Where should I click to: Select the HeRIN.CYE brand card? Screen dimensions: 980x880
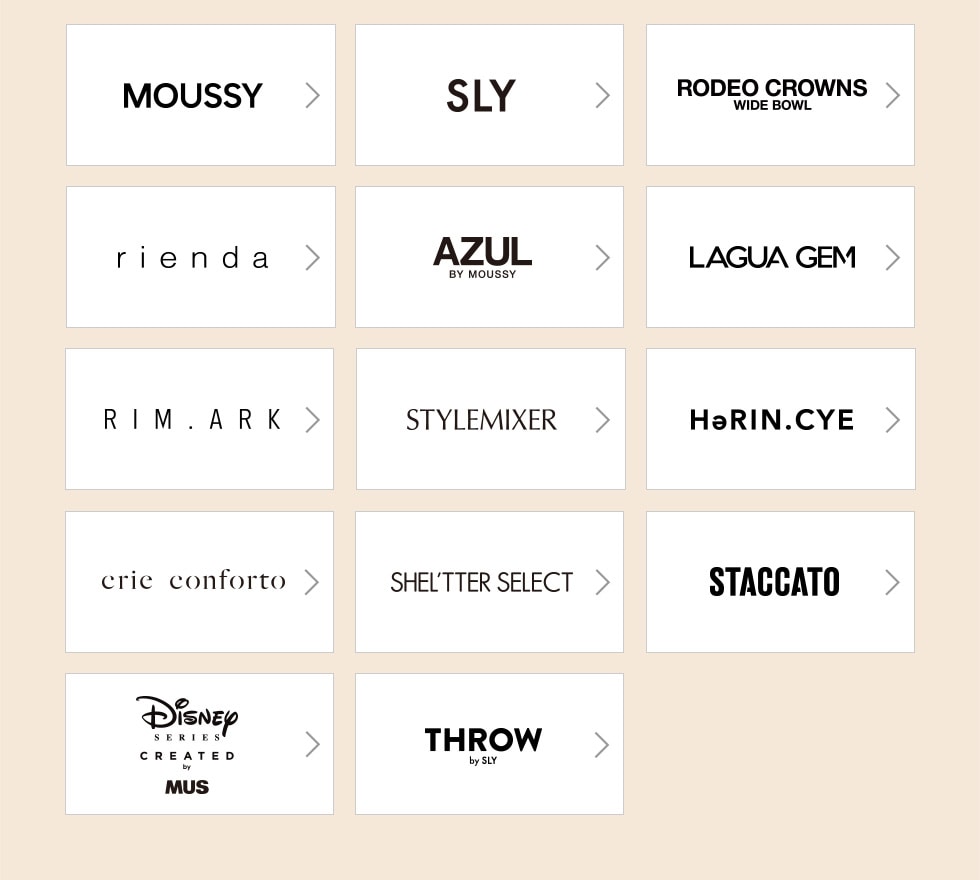pyautogui.click(x=780, y=419)
